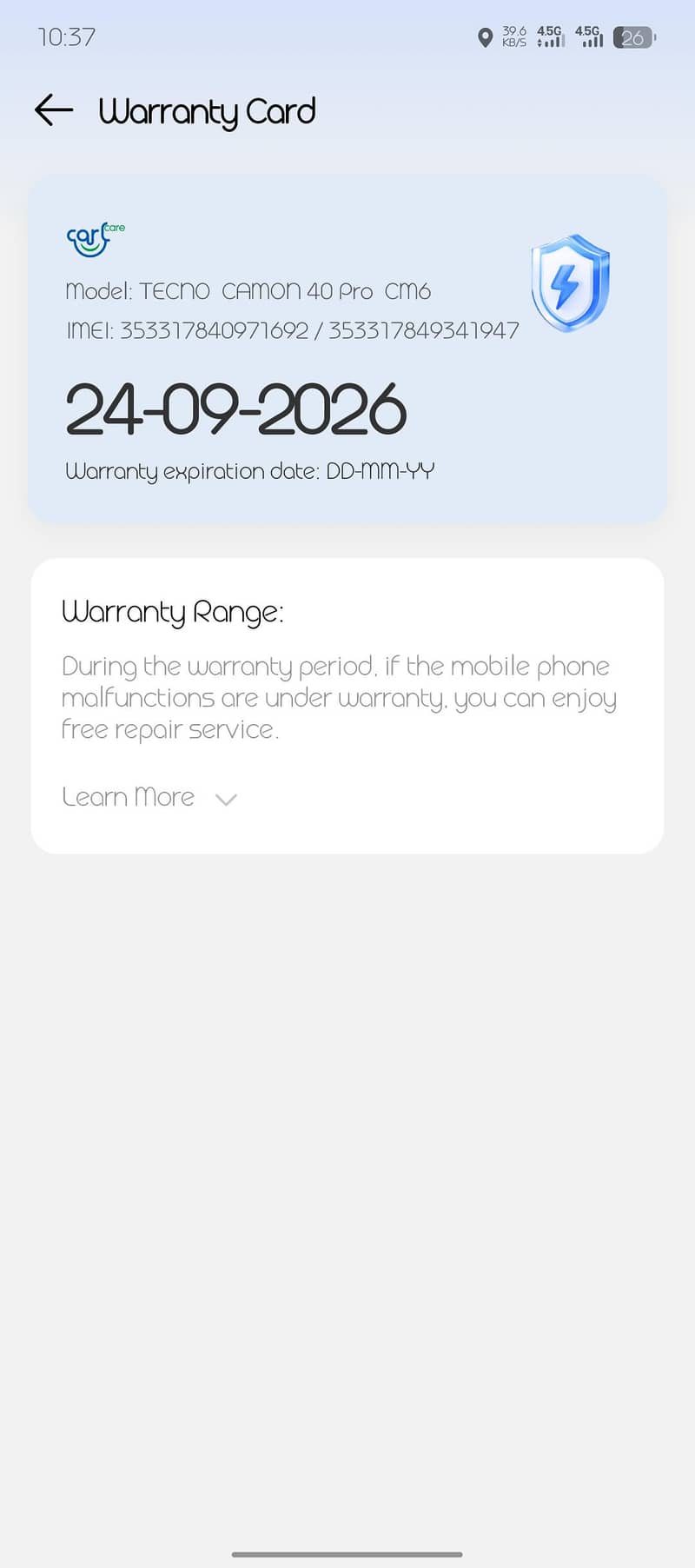Tap the Carlcare logo

[x=94, y=236]
